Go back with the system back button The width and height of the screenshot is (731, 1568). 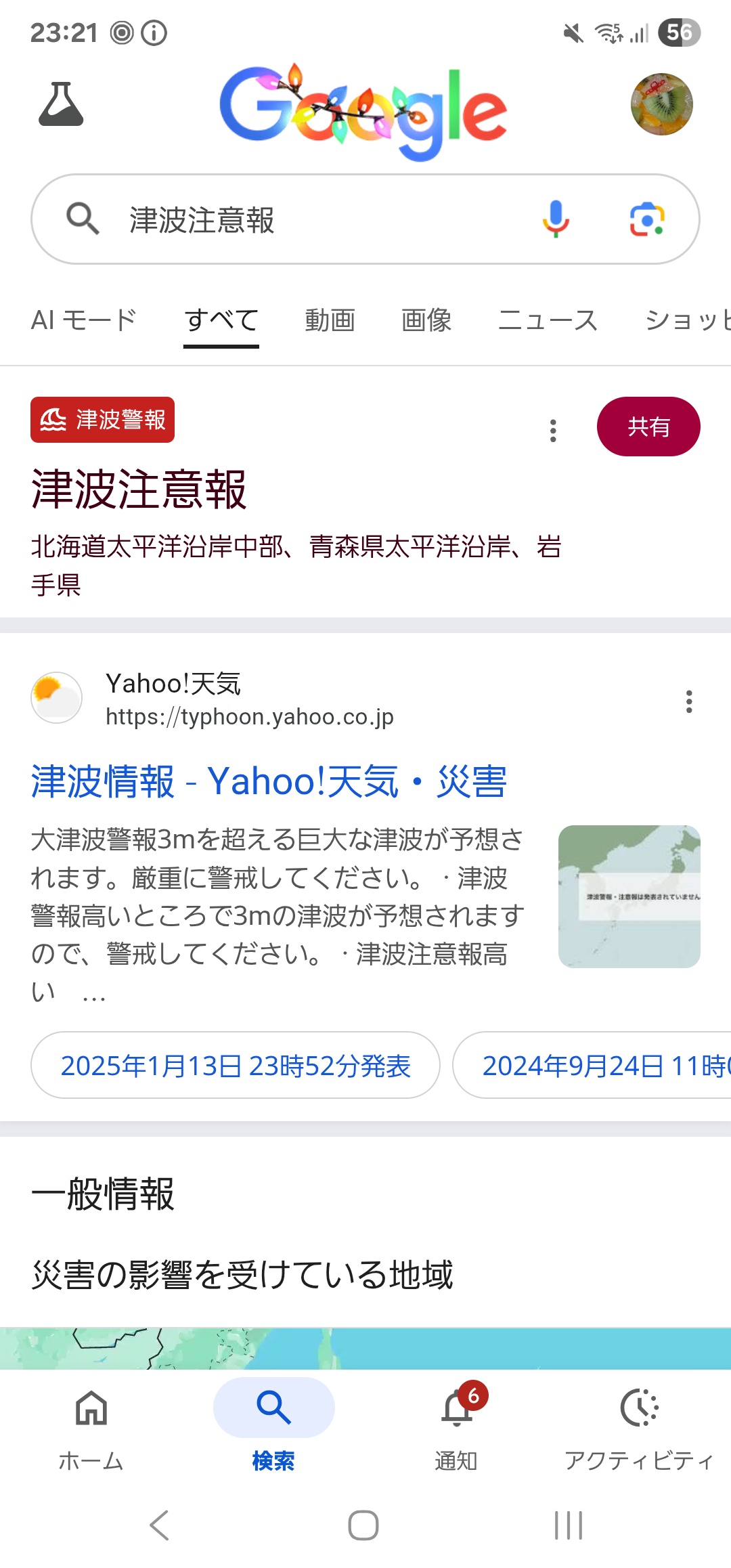tap(160, 1525)
